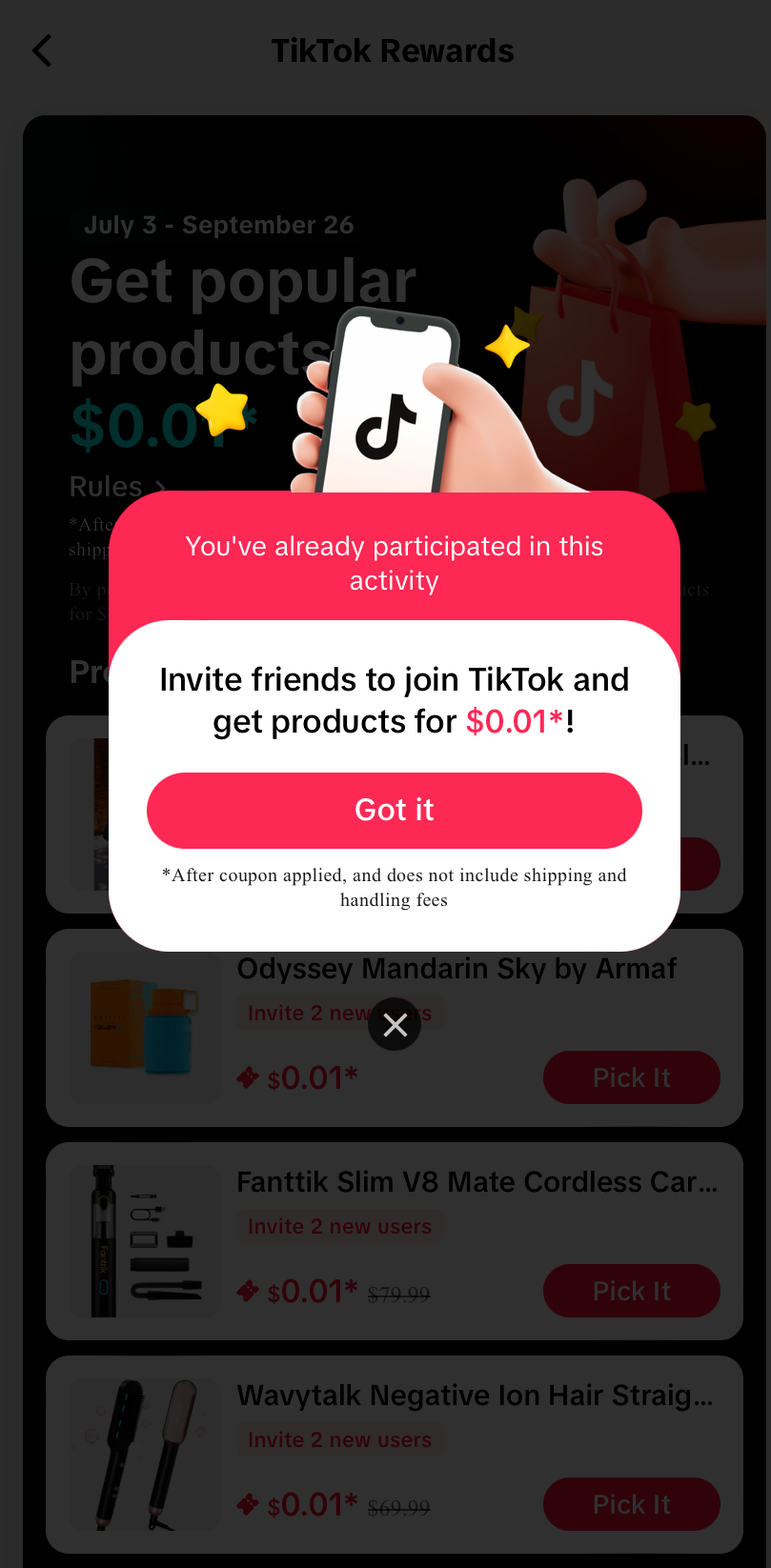771x1568 pixels.
Task: Open the Wavytalk hair straightener product card
Action: 475,1396
